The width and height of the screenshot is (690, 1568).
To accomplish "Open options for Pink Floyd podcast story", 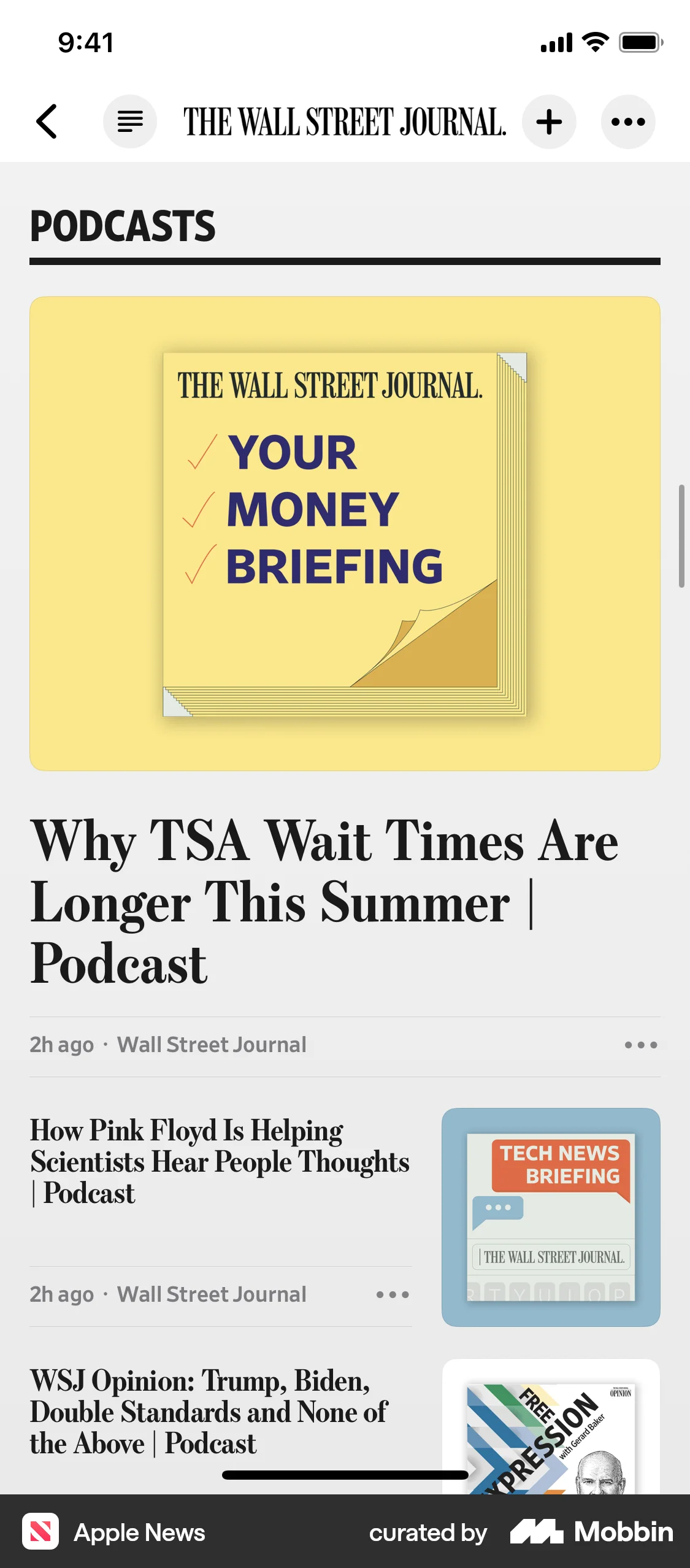I will pyautogui.click(x=391, y=1294).
